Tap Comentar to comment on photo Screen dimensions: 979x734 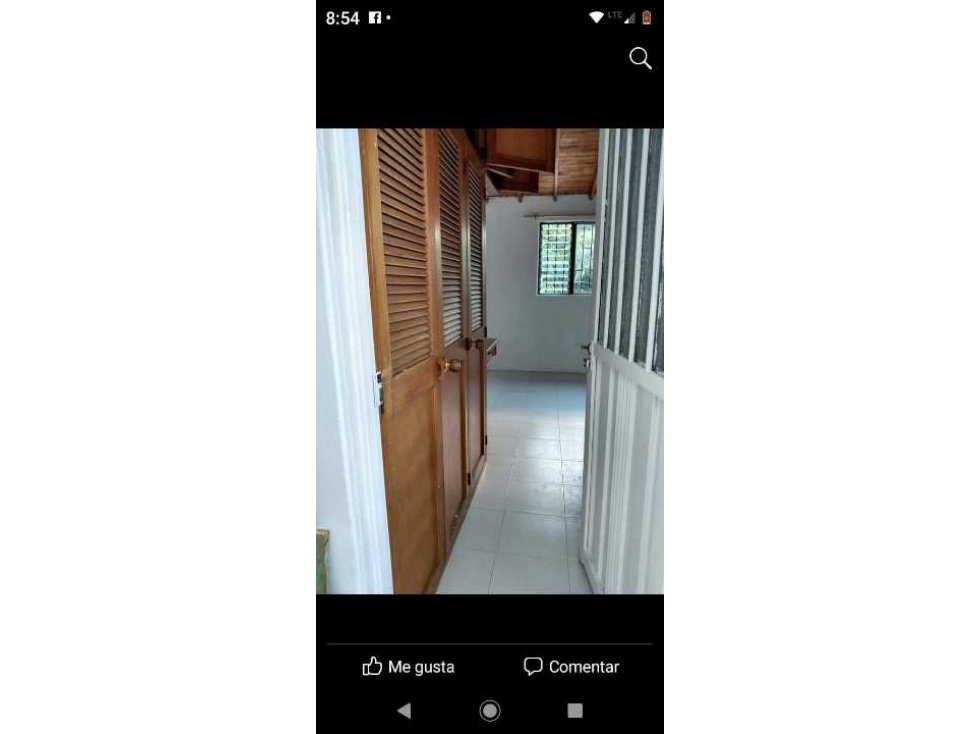[572, 667]
